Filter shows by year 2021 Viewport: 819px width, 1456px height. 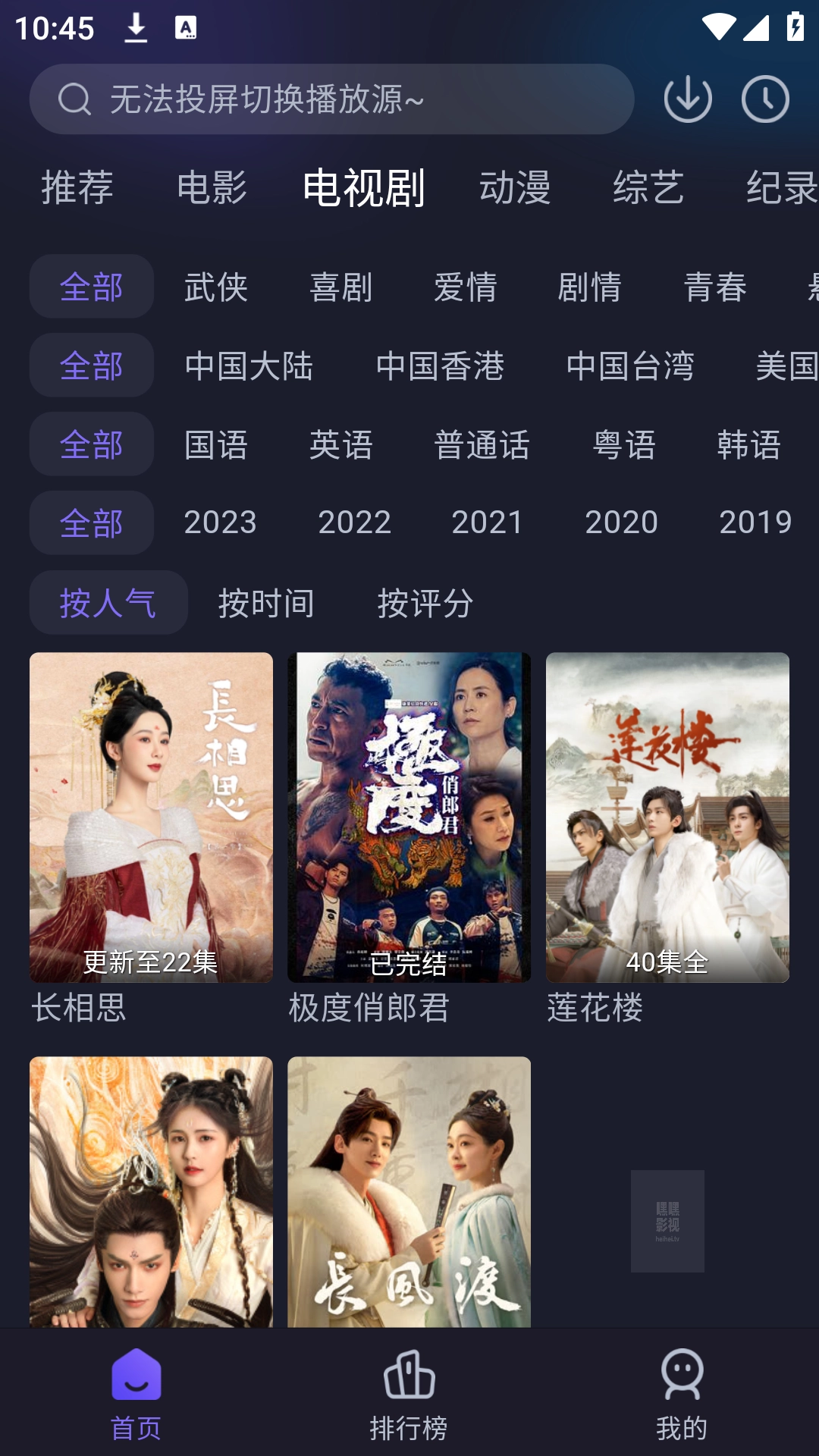click(487, 522)
